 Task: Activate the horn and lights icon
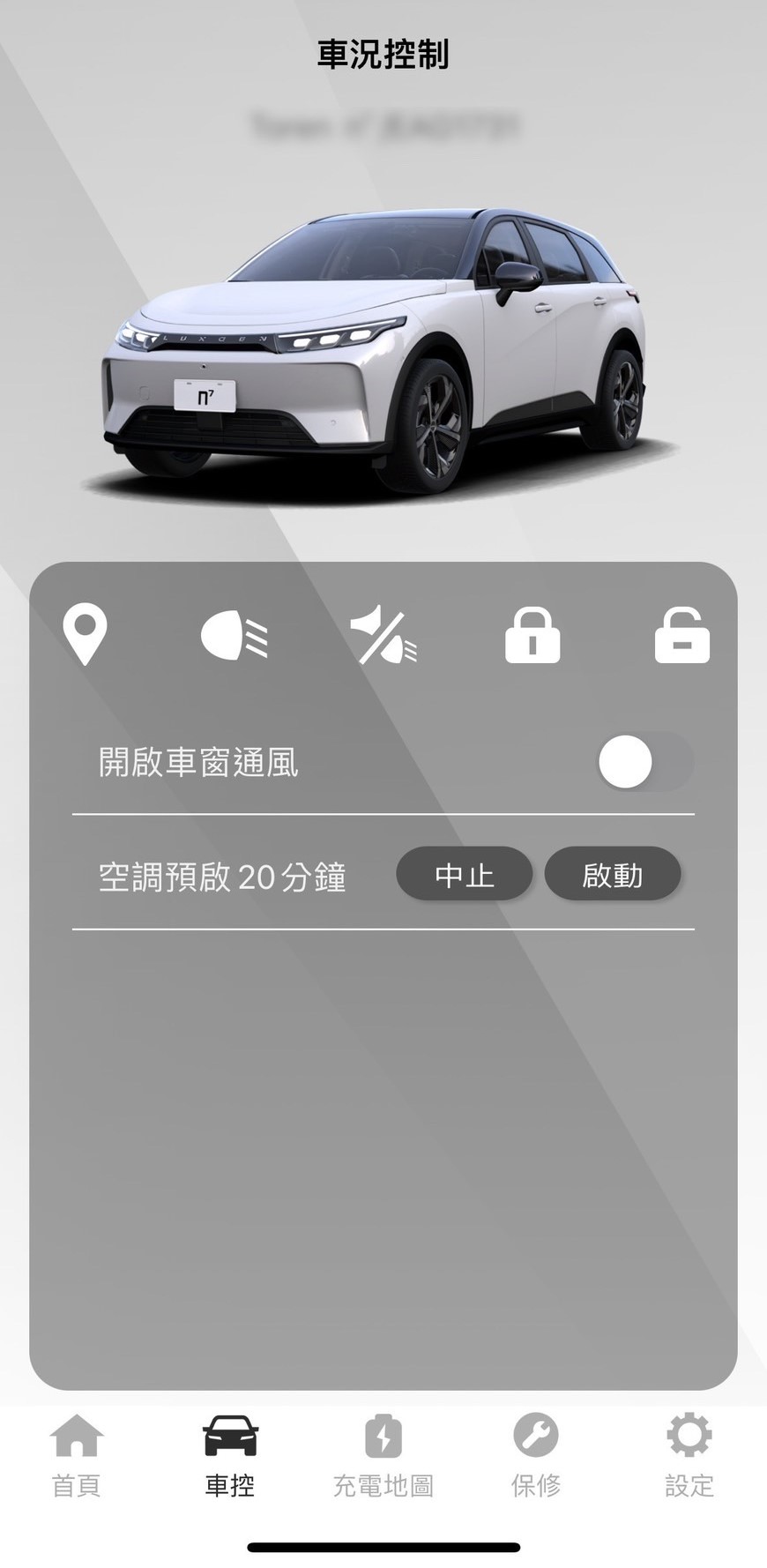tap(383, 635)
